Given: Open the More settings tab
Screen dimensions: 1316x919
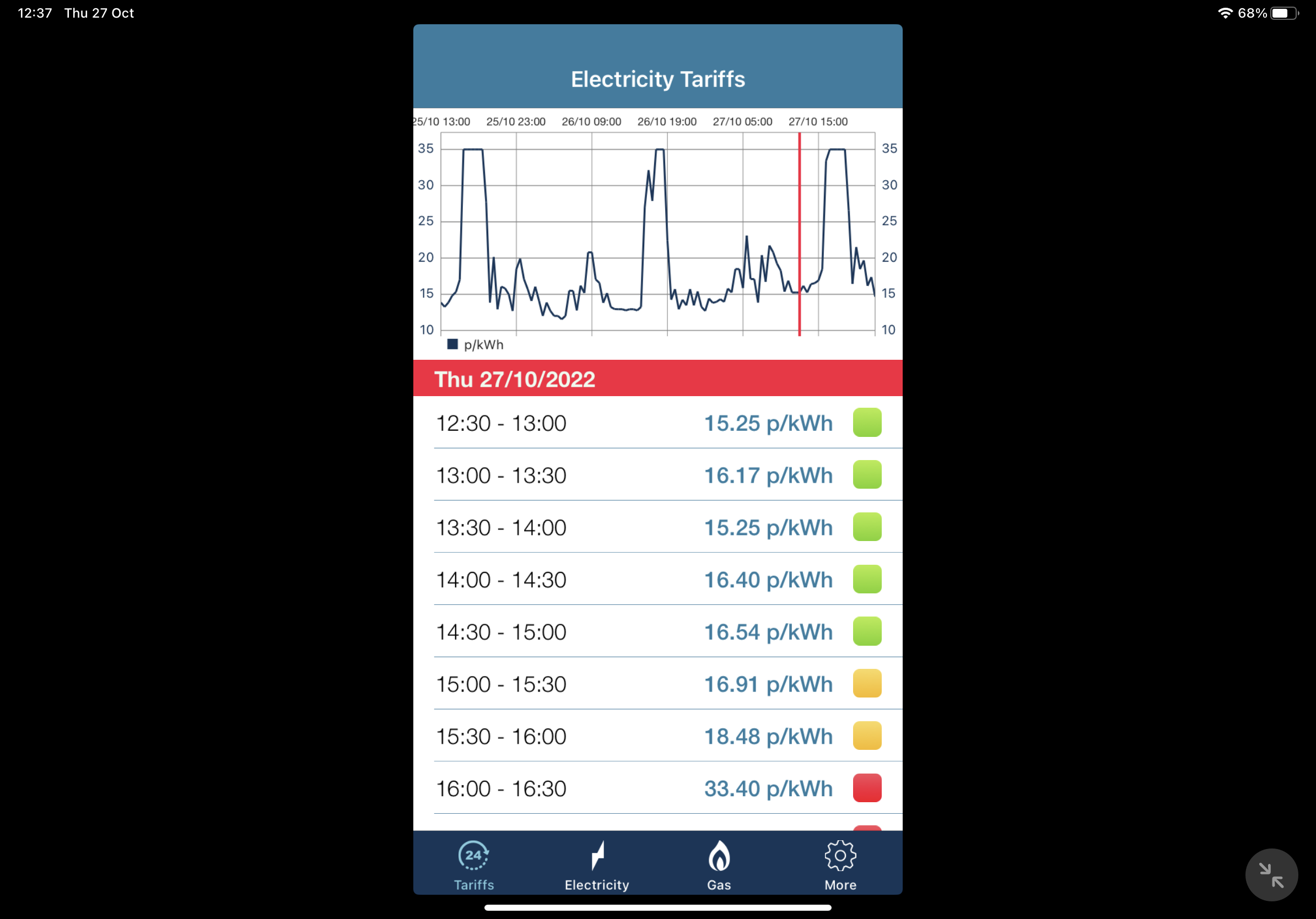Looking at the screenshot, I should click(x=840, y=864).
